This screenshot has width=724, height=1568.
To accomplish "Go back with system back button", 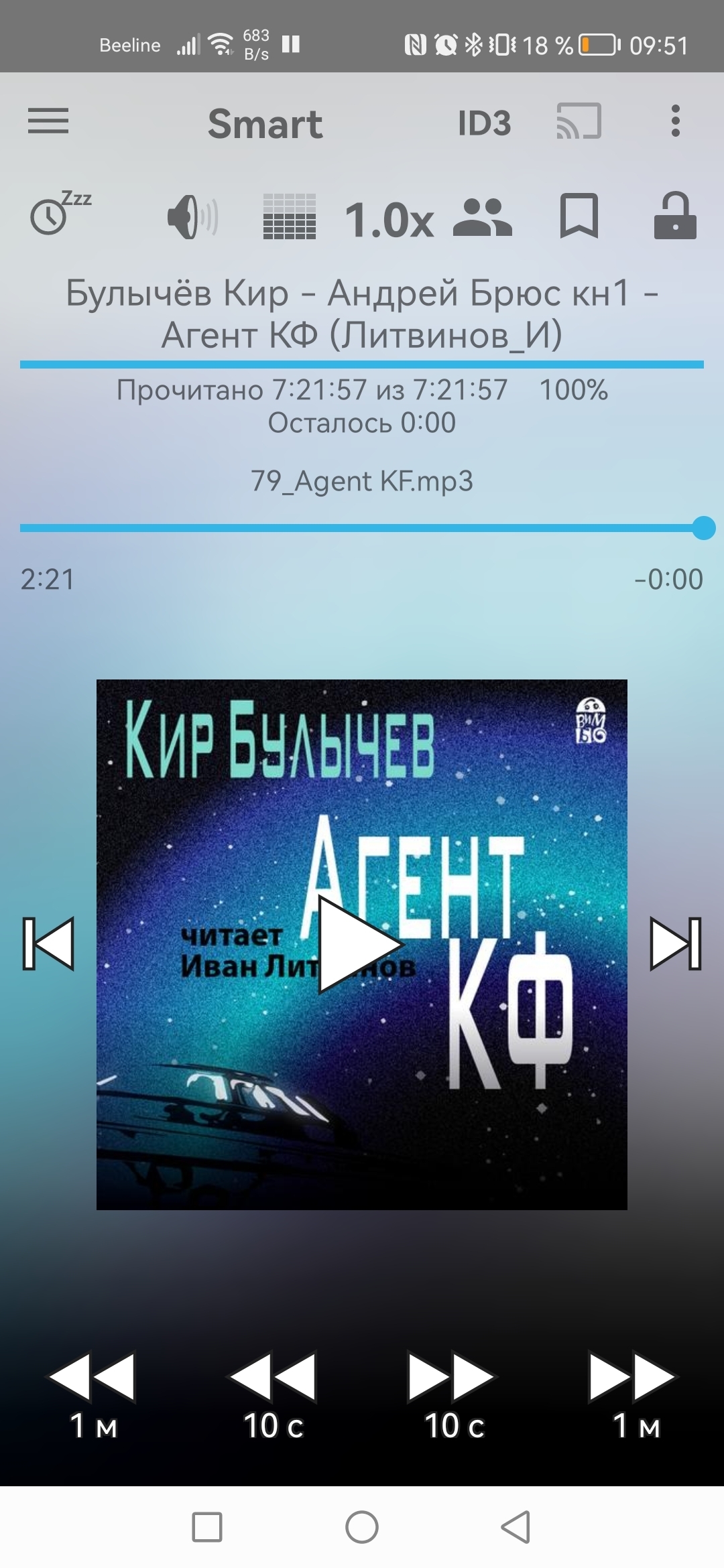I will [x=516, y=1528].
